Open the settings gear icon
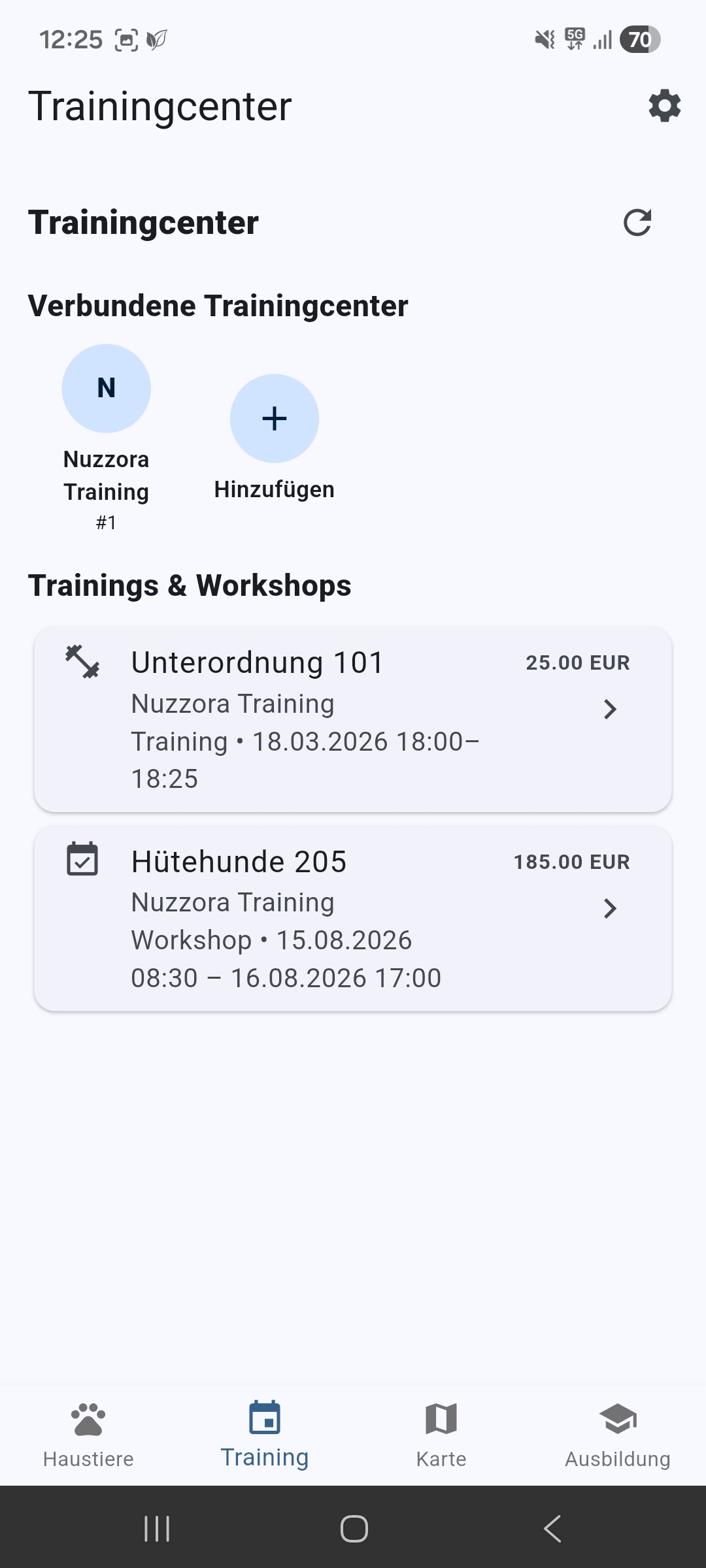The width and height of the screenshot is (706, 1568). click(x=664, y=106)
